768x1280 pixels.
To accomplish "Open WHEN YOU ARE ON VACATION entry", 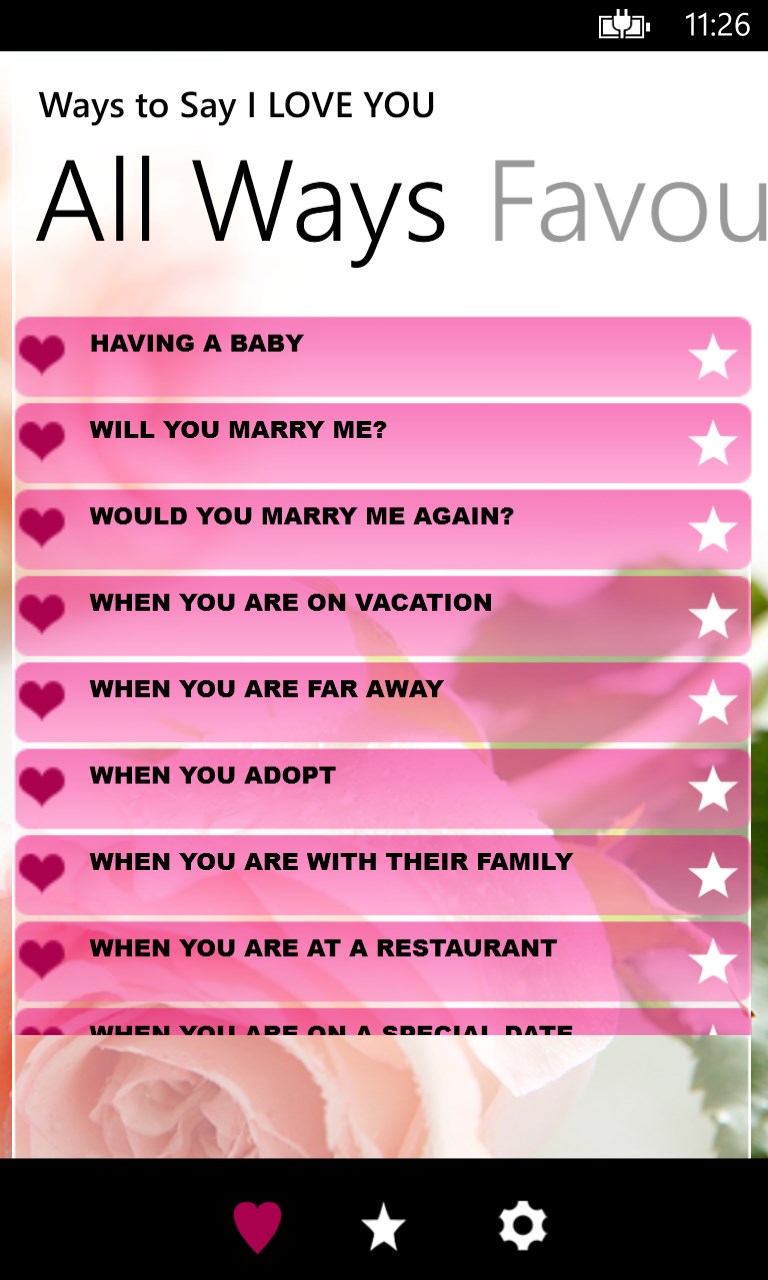I will coord(350,614).
